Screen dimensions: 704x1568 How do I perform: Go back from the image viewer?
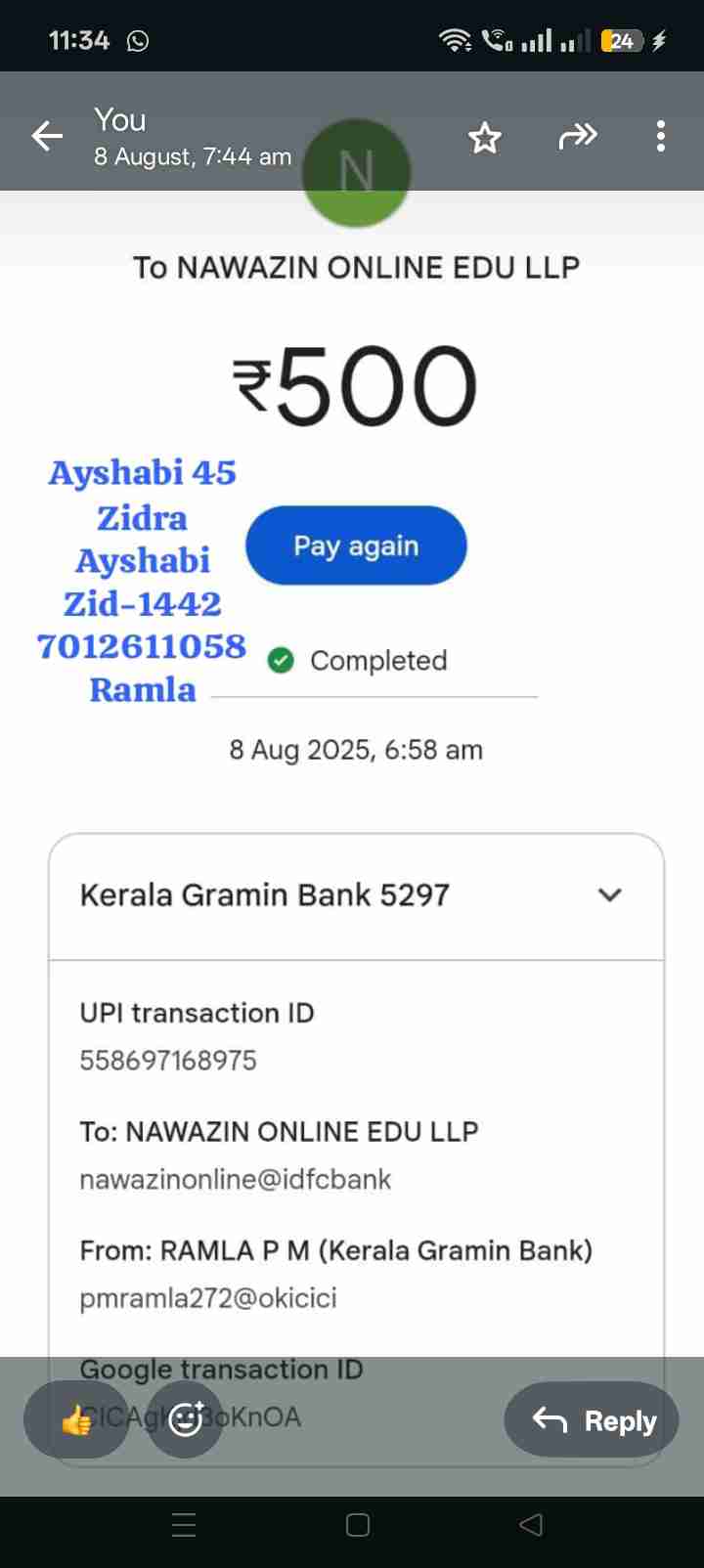(x=47, y=136)
